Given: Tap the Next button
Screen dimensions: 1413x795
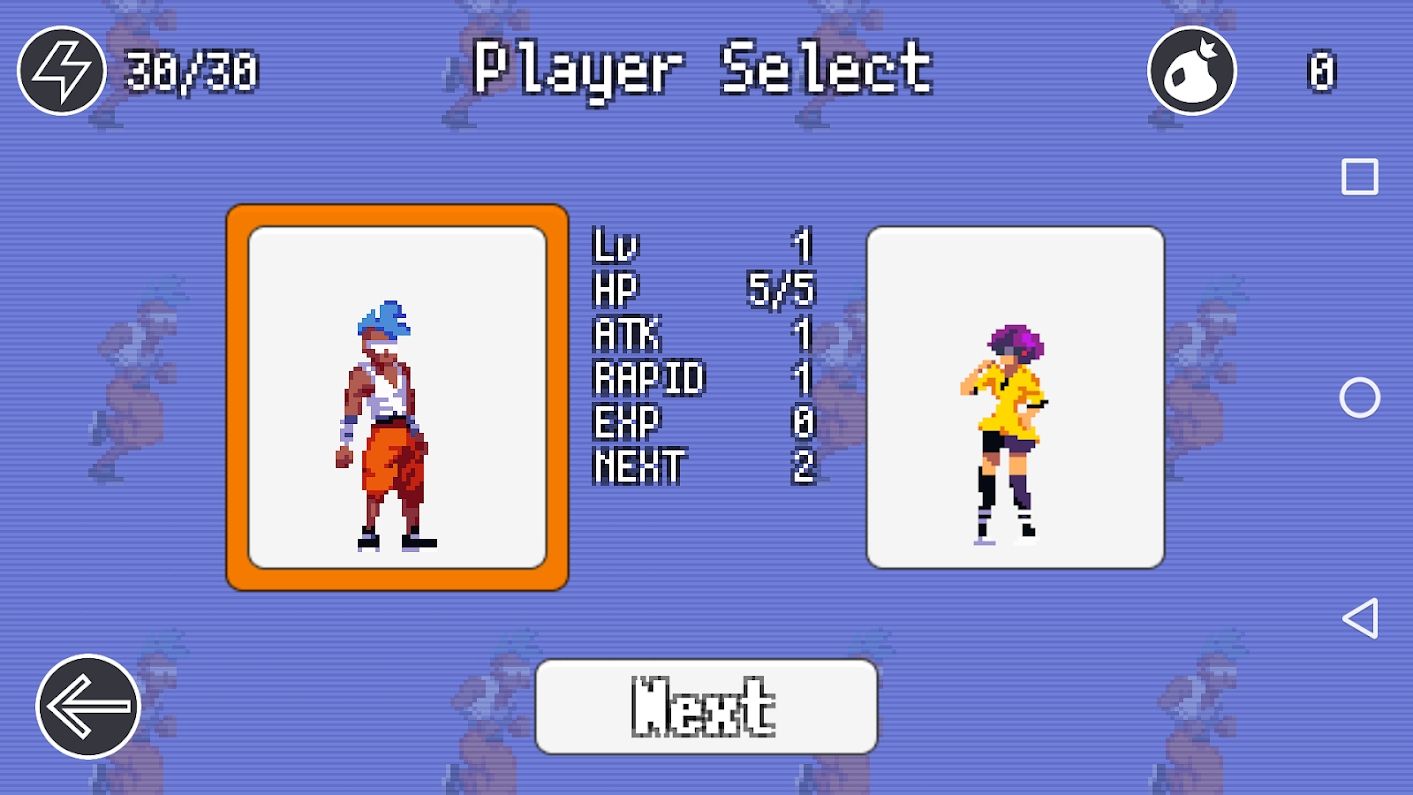Looking at the screenshot, I should click(x=706, y=706).
